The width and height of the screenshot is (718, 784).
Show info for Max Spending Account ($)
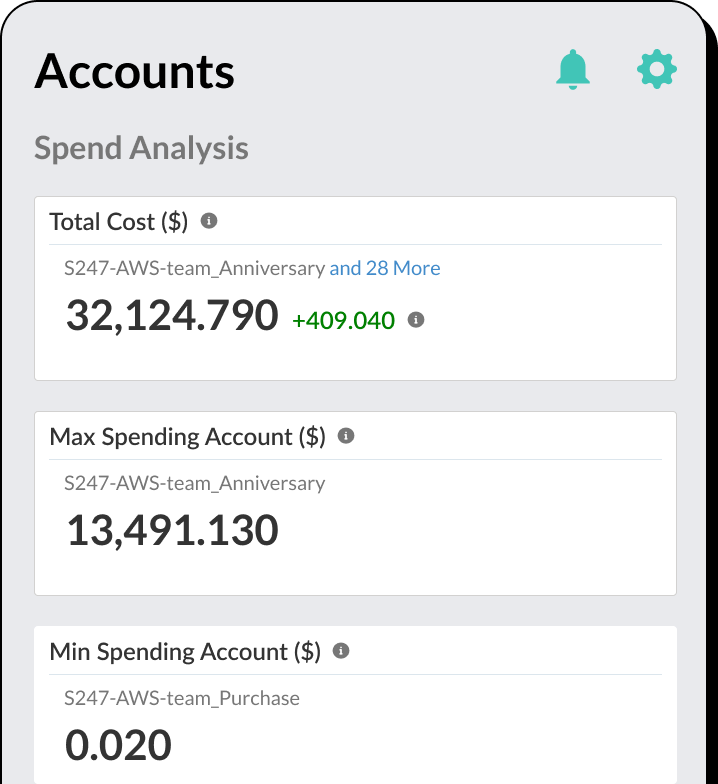click(x=346, y=436)
